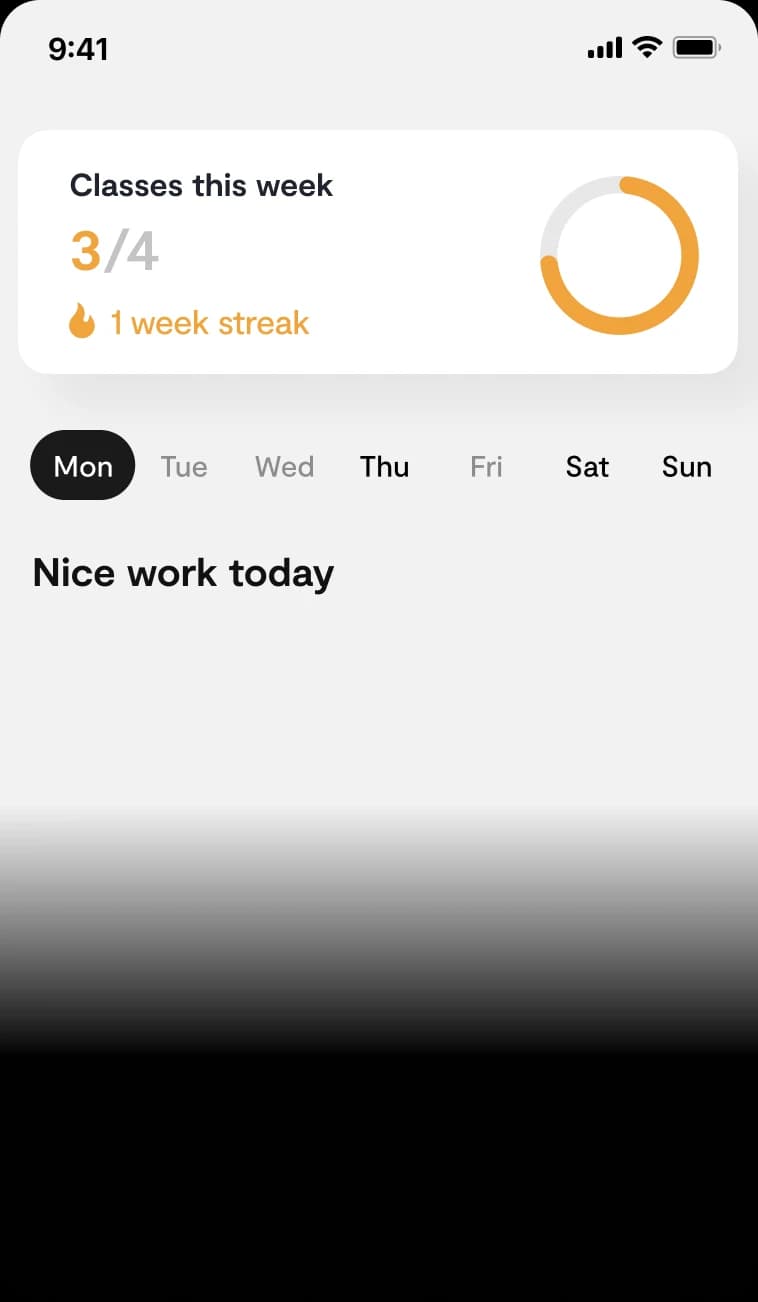
Task: Open the Wed day view
Action: pos(284,466)
